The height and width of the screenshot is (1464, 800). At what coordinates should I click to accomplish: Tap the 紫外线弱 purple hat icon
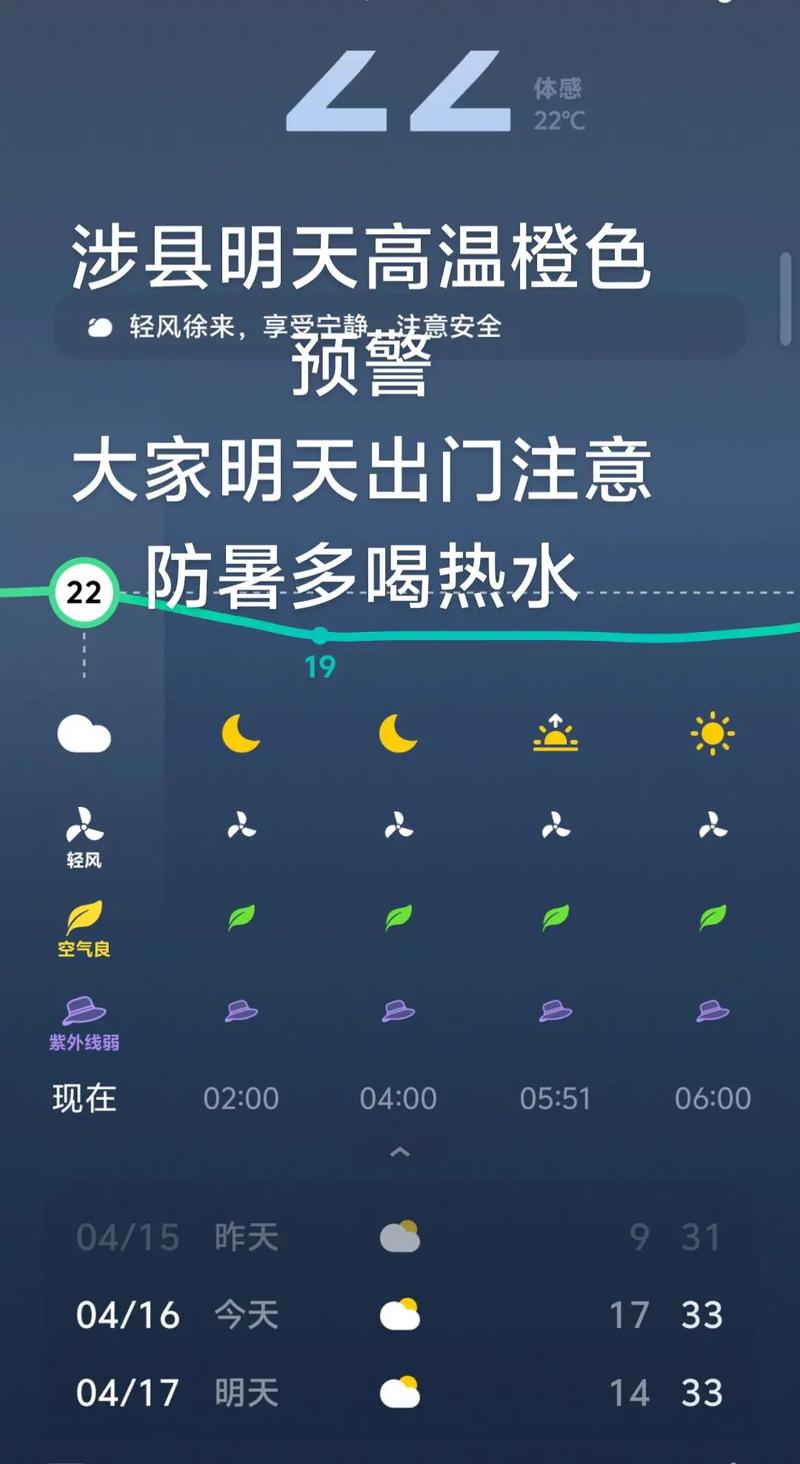point(83,1010)
